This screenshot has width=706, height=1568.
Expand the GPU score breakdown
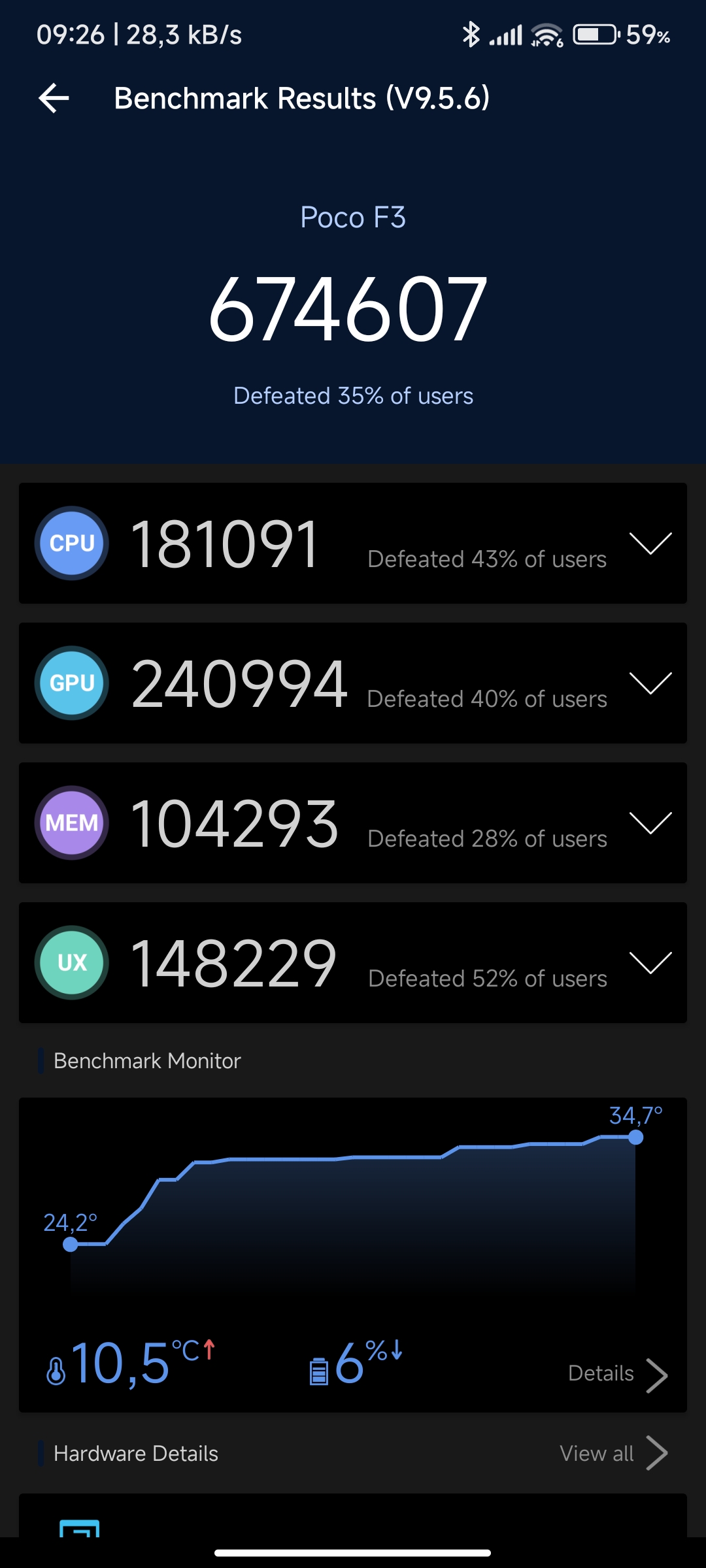[x=650, y=683]
